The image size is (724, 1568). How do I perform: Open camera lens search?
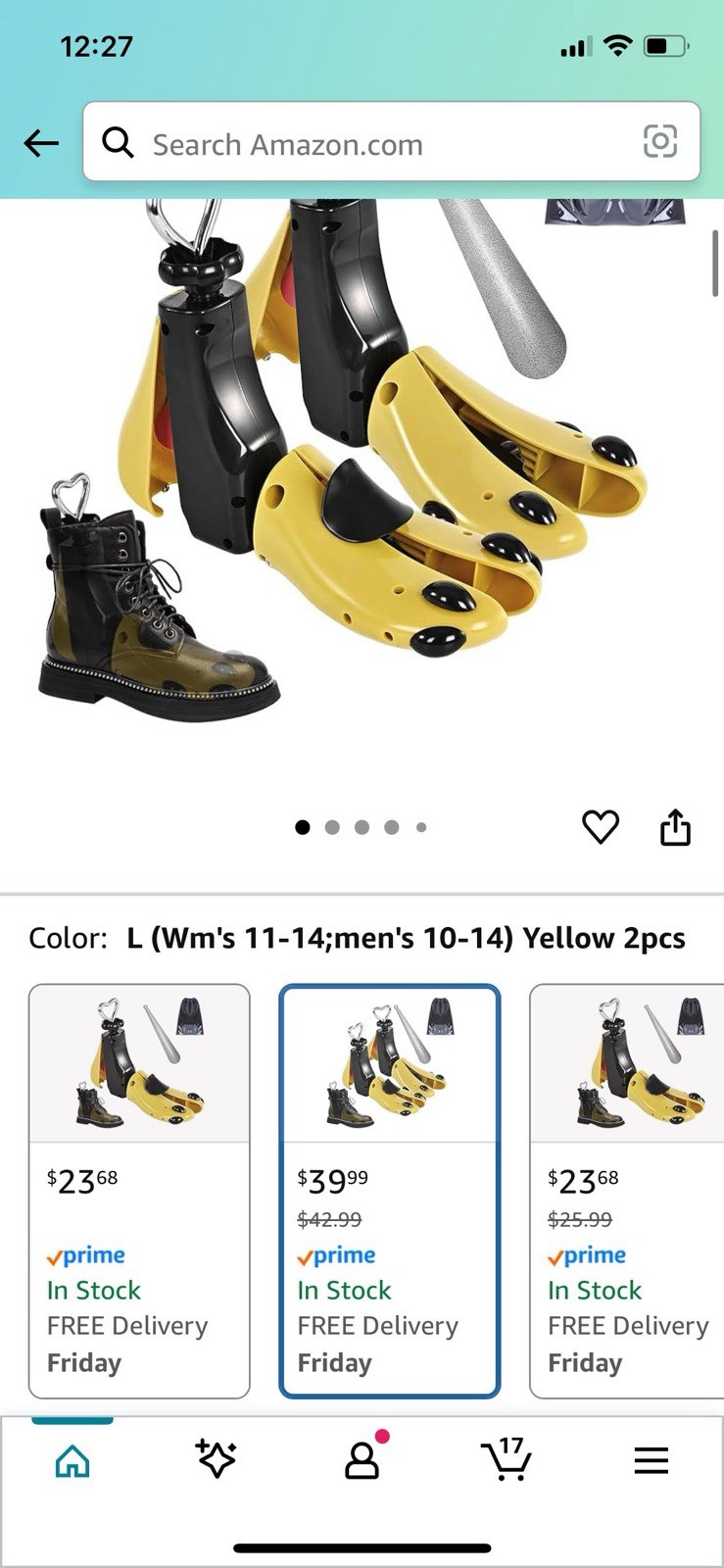click(659, 142)
